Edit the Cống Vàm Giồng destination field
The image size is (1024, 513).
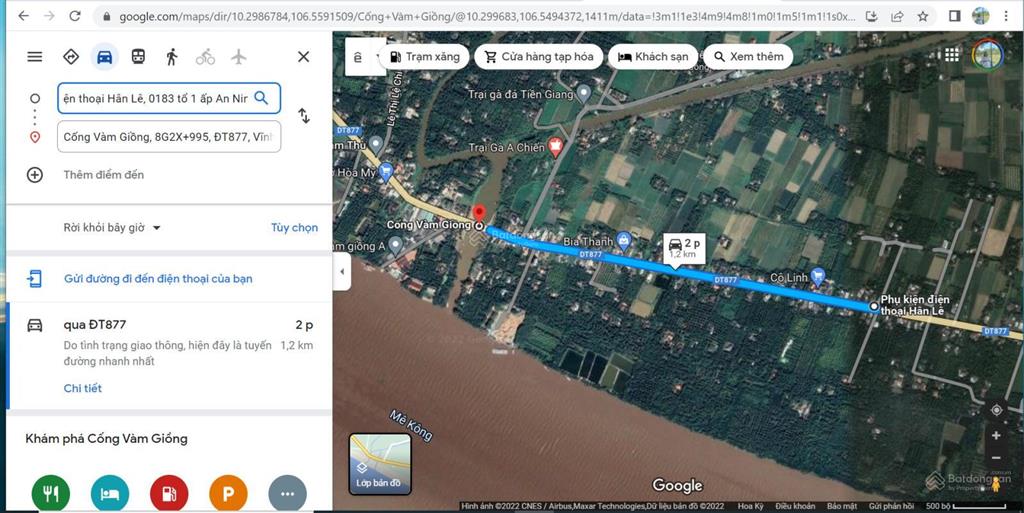coord(168,137)
